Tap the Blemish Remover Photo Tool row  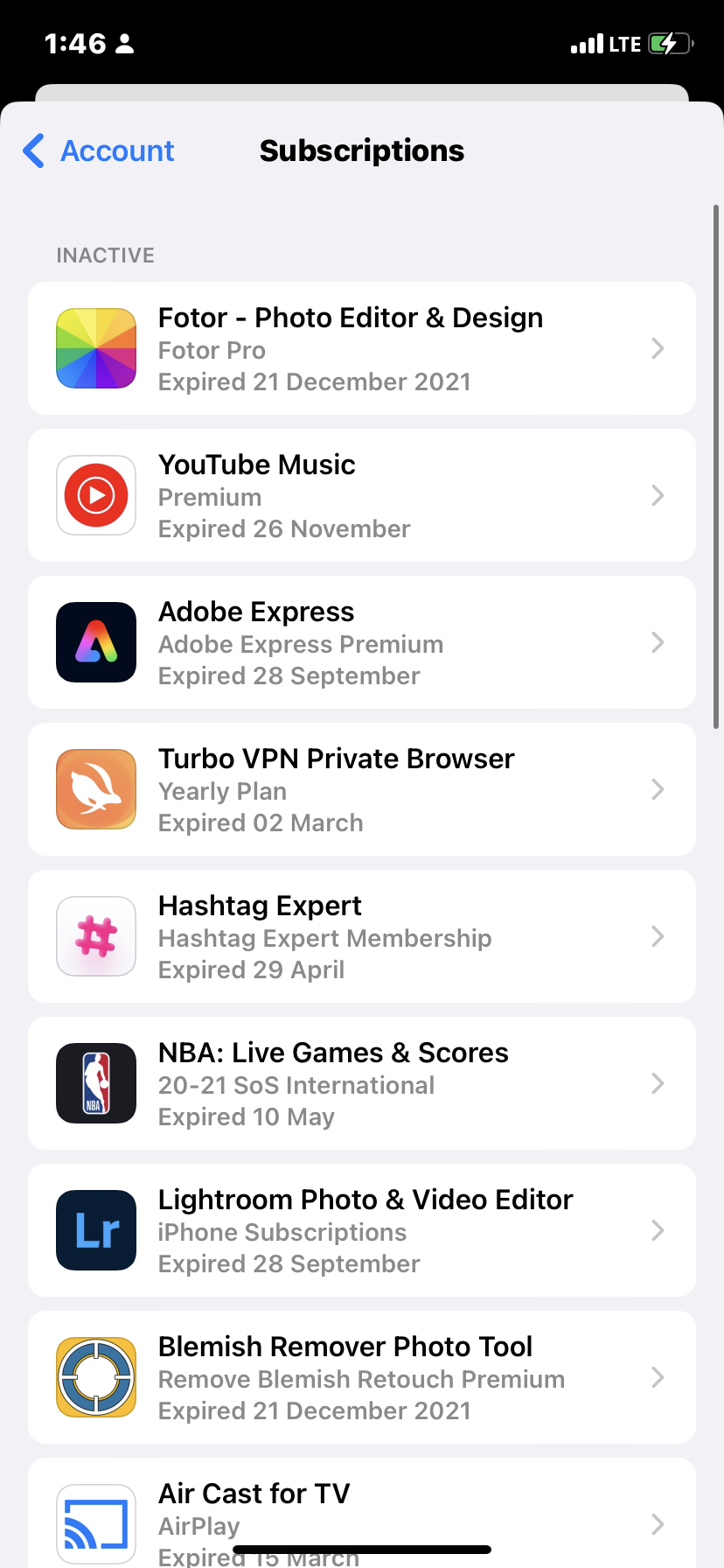(x=361, y=1377)
